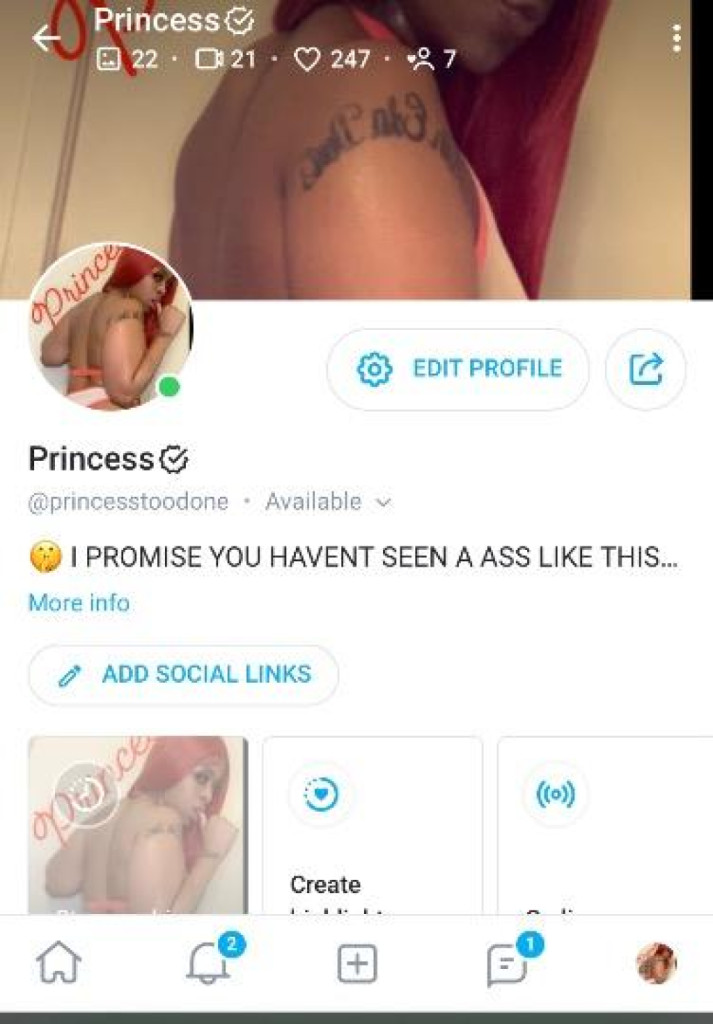Open the messages tab
Viewport: 713px width, 1024px height.
(506, 964)
